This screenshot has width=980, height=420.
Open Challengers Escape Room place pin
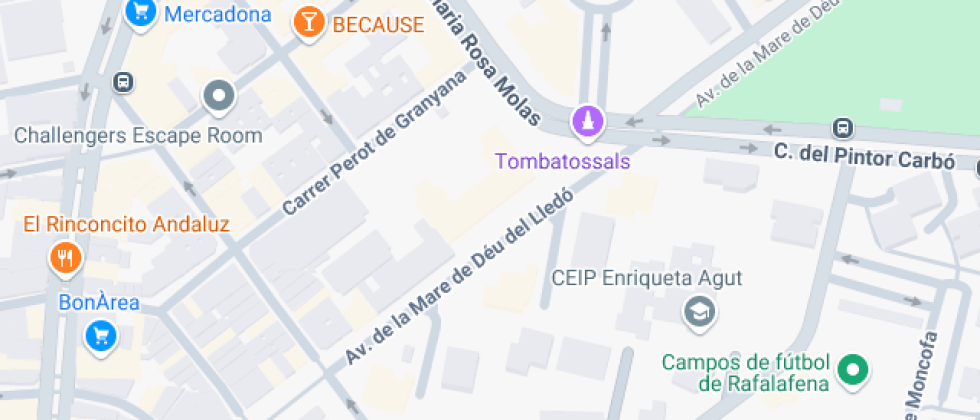point(218,97)
